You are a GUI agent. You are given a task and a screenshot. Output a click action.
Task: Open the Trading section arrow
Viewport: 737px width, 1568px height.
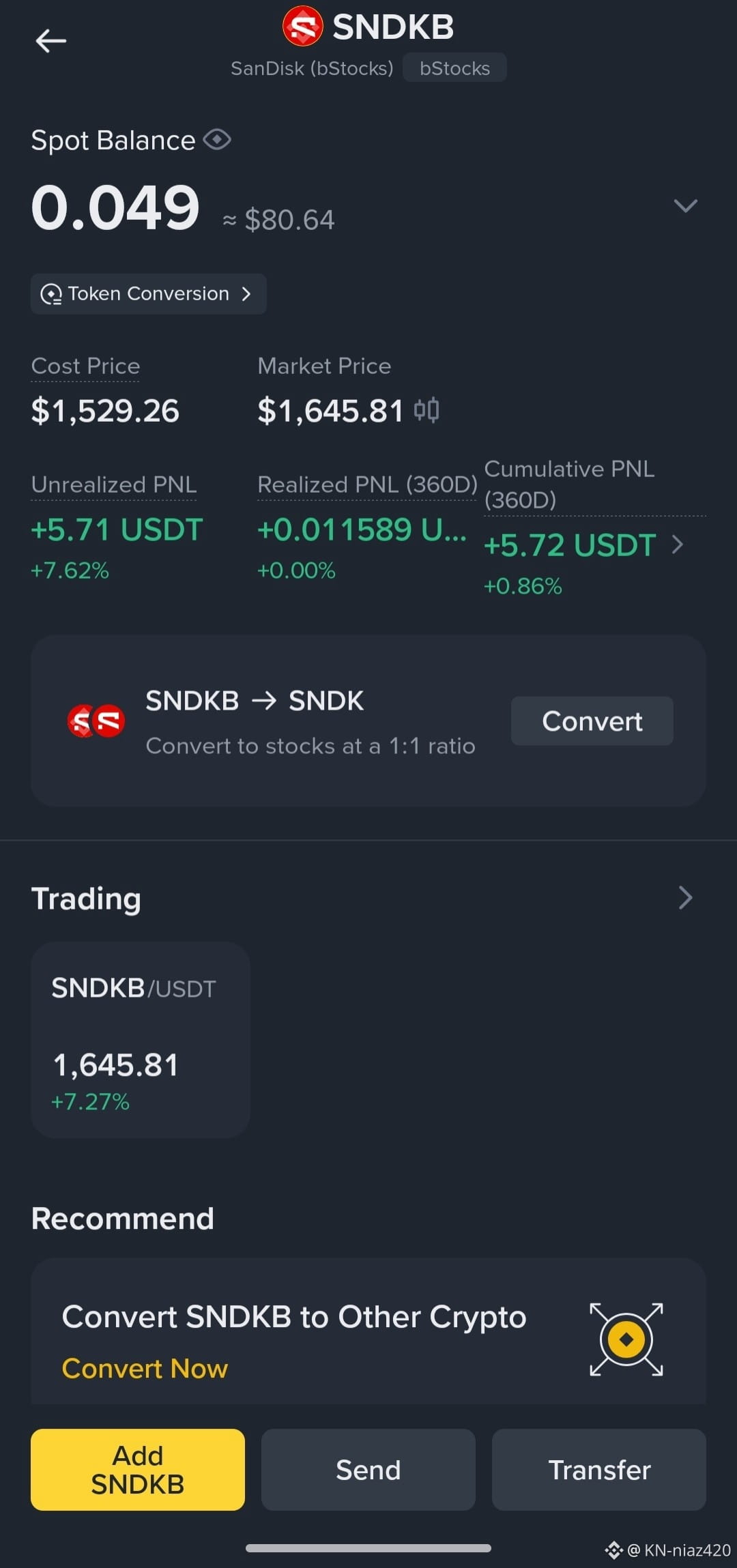[685, 898]
